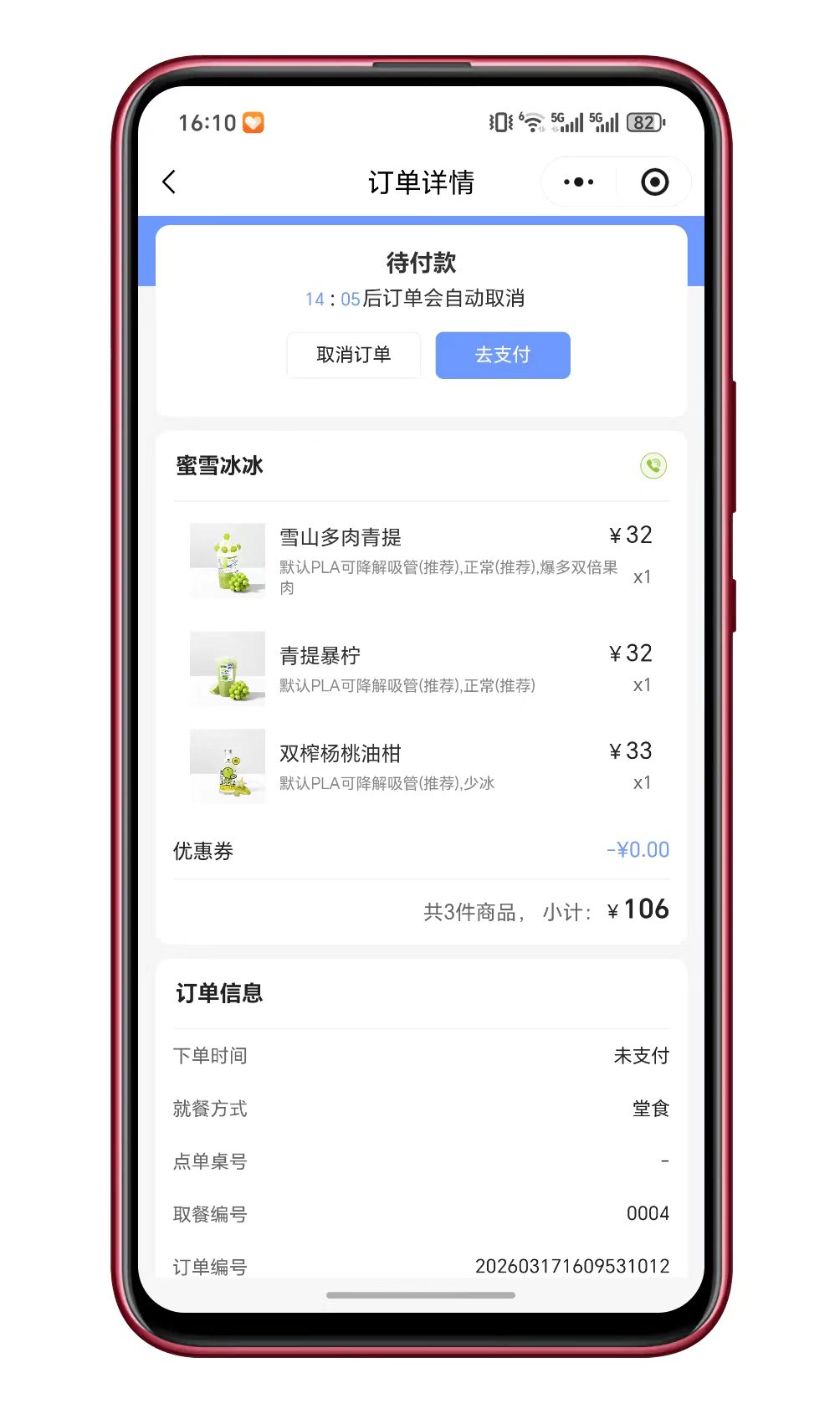Close the mini program with the target icon

pos(654,182)
